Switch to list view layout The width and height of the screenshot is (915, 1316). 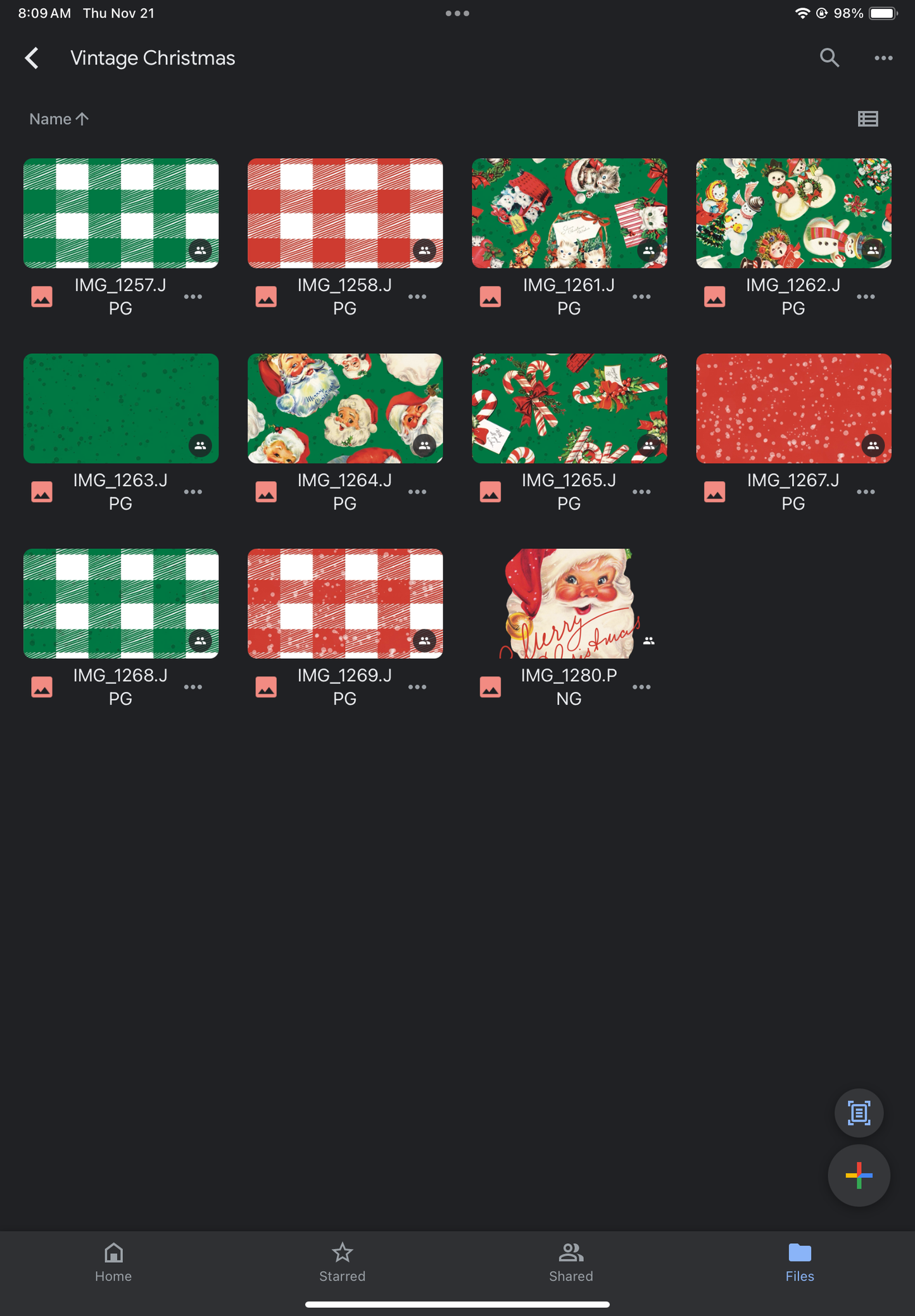pyautogui.click(x=868, y=119)
